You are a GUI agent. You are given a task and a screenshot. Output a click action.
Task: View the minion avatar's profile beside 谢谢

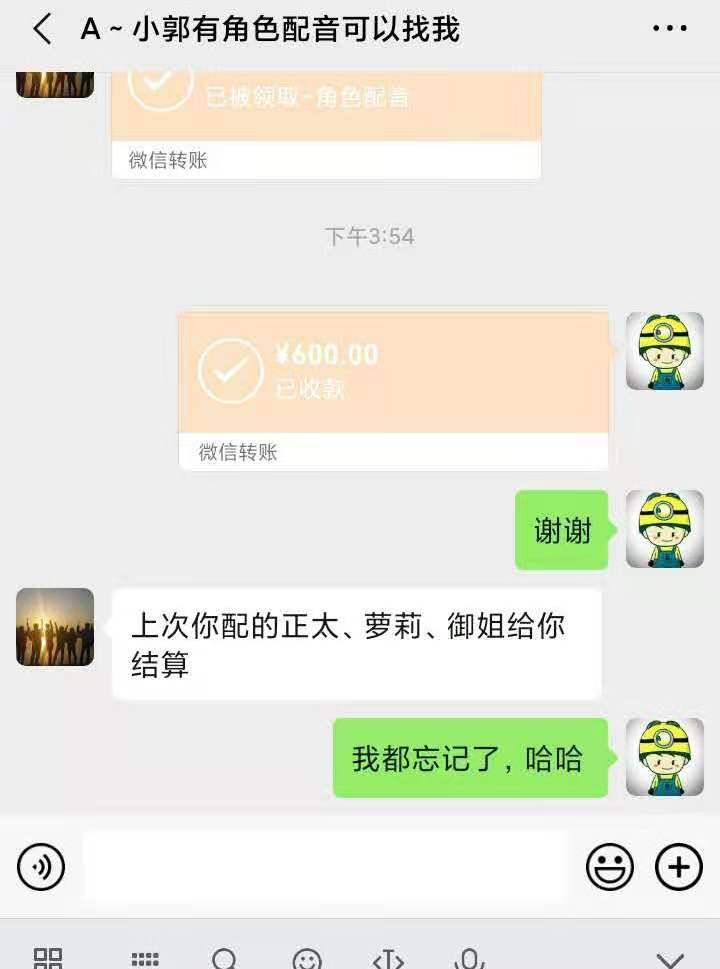click(665, 530)
